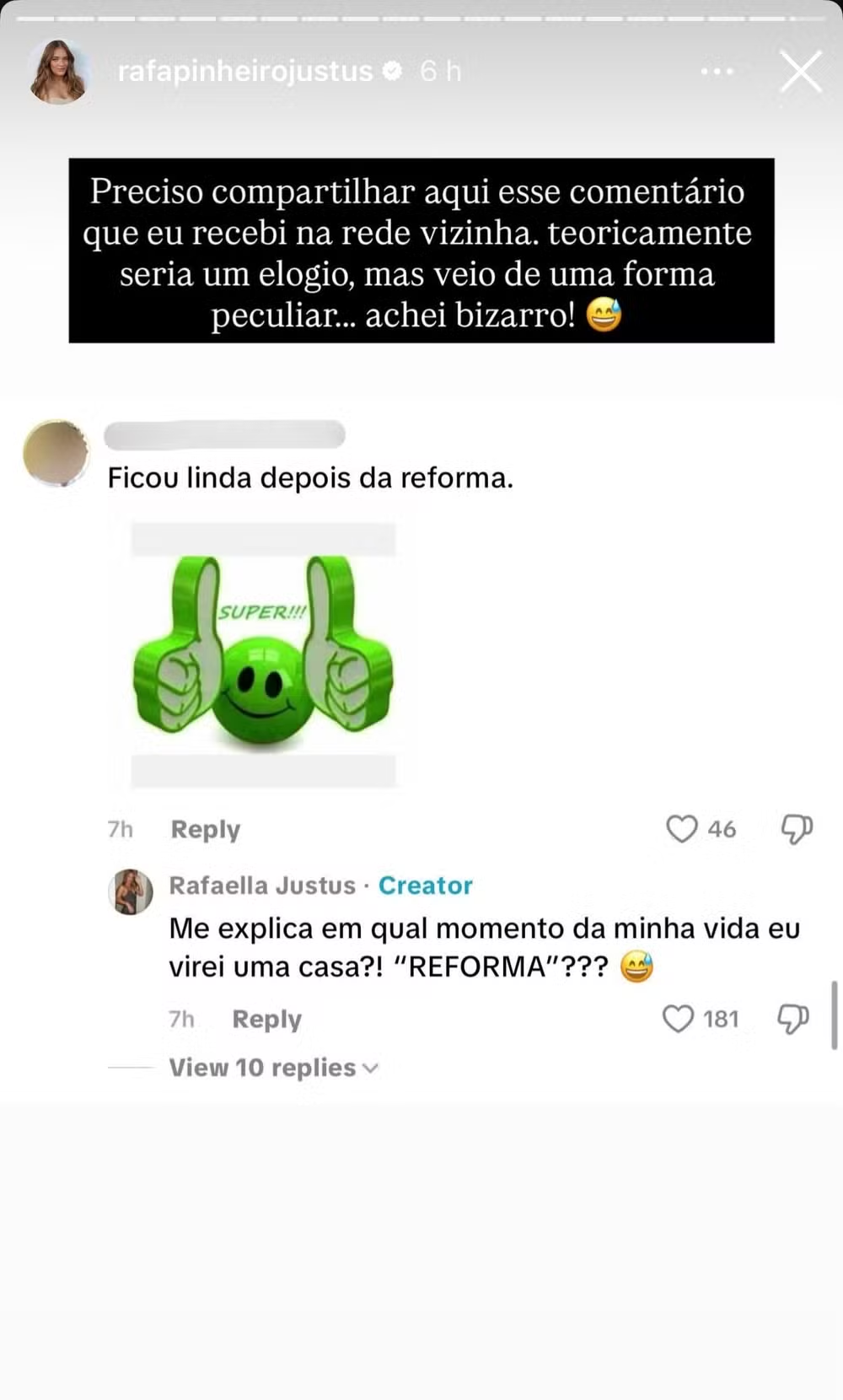Viewport: 843px width, 1400px height.
Task: Toggle like on the top comment's heart
Action: coord(684,829)
